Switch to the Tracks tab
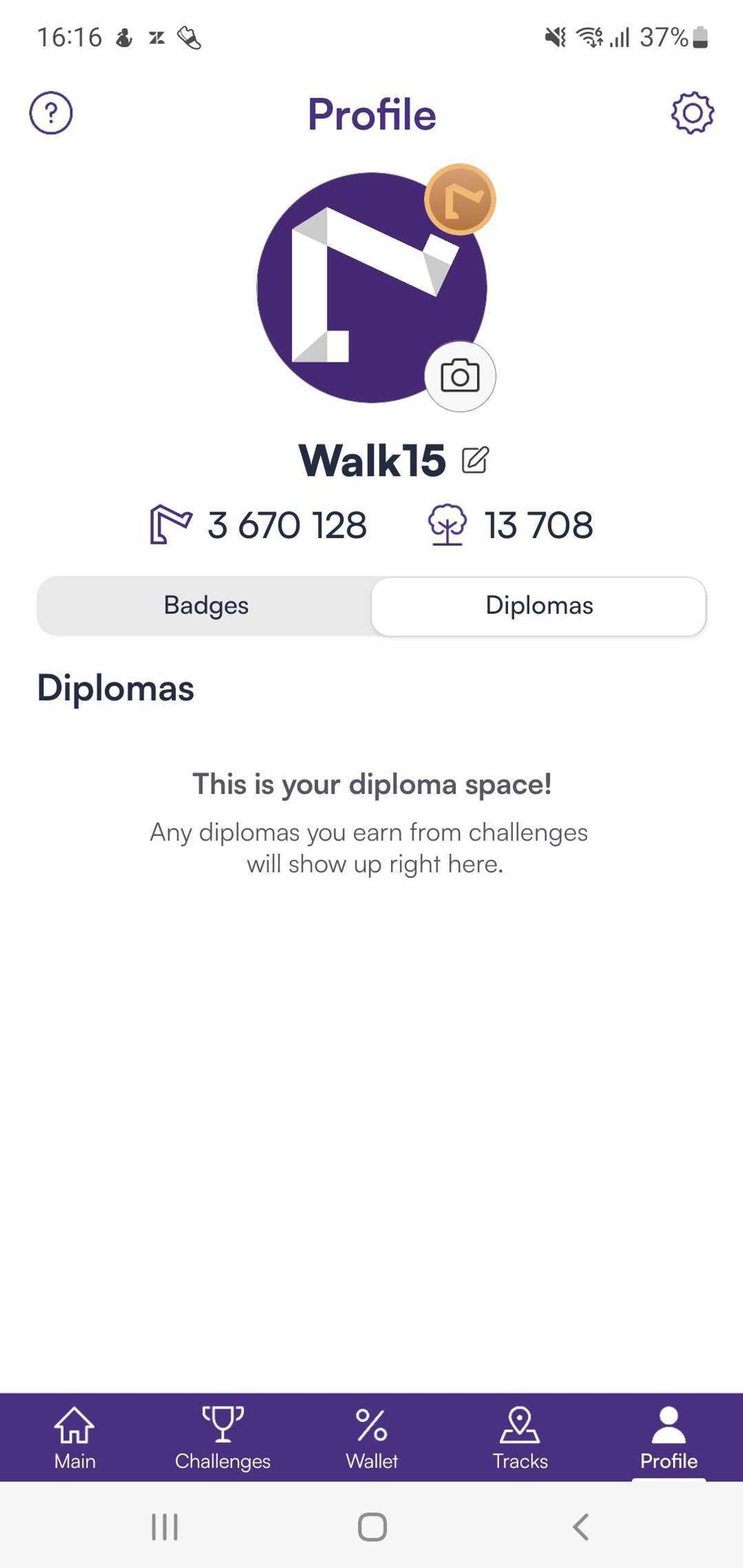743x1568 pixels. click(x=520, y=1438)
